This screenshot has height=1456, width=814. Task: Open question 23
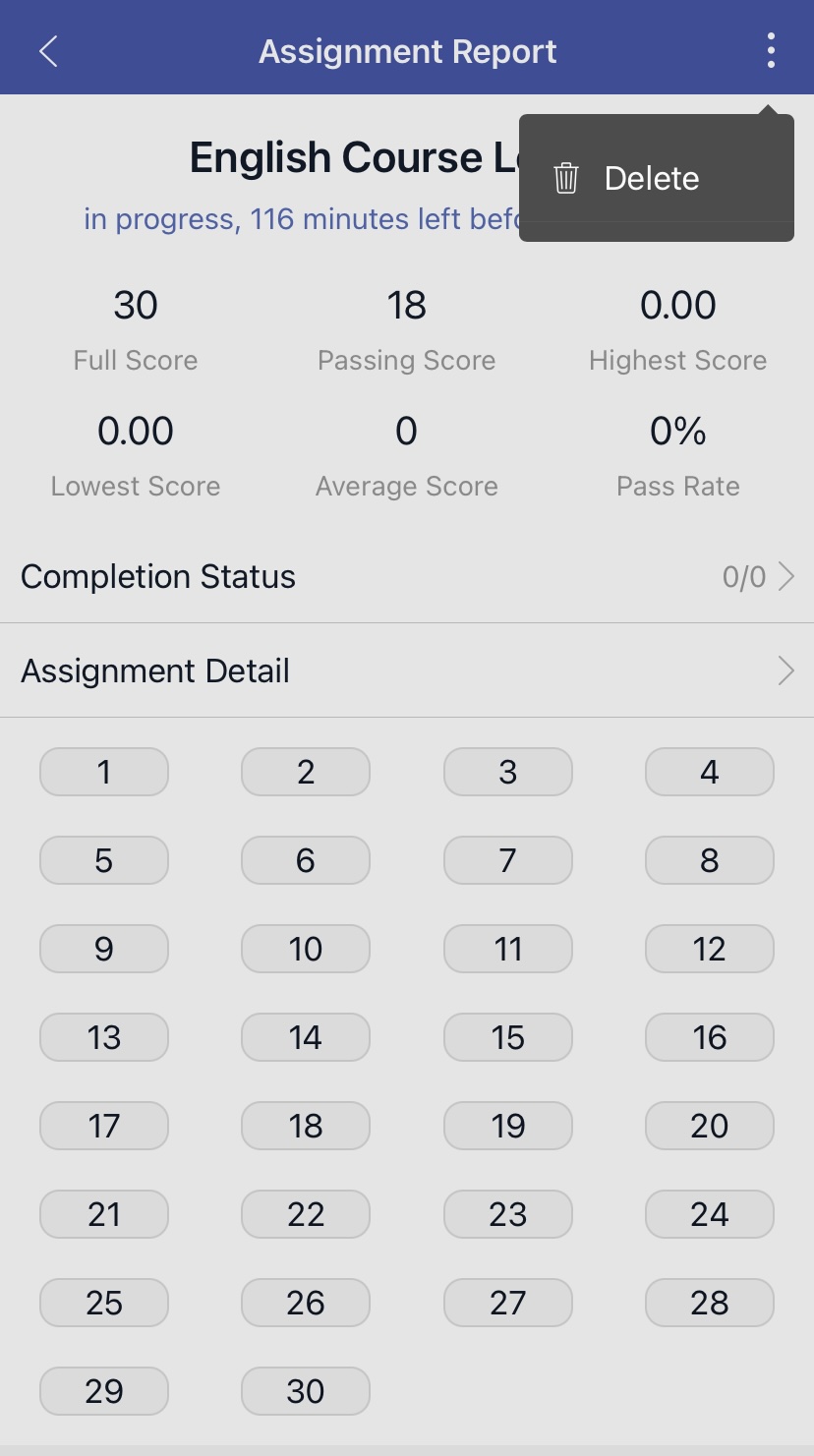(x=507, y=1214)
